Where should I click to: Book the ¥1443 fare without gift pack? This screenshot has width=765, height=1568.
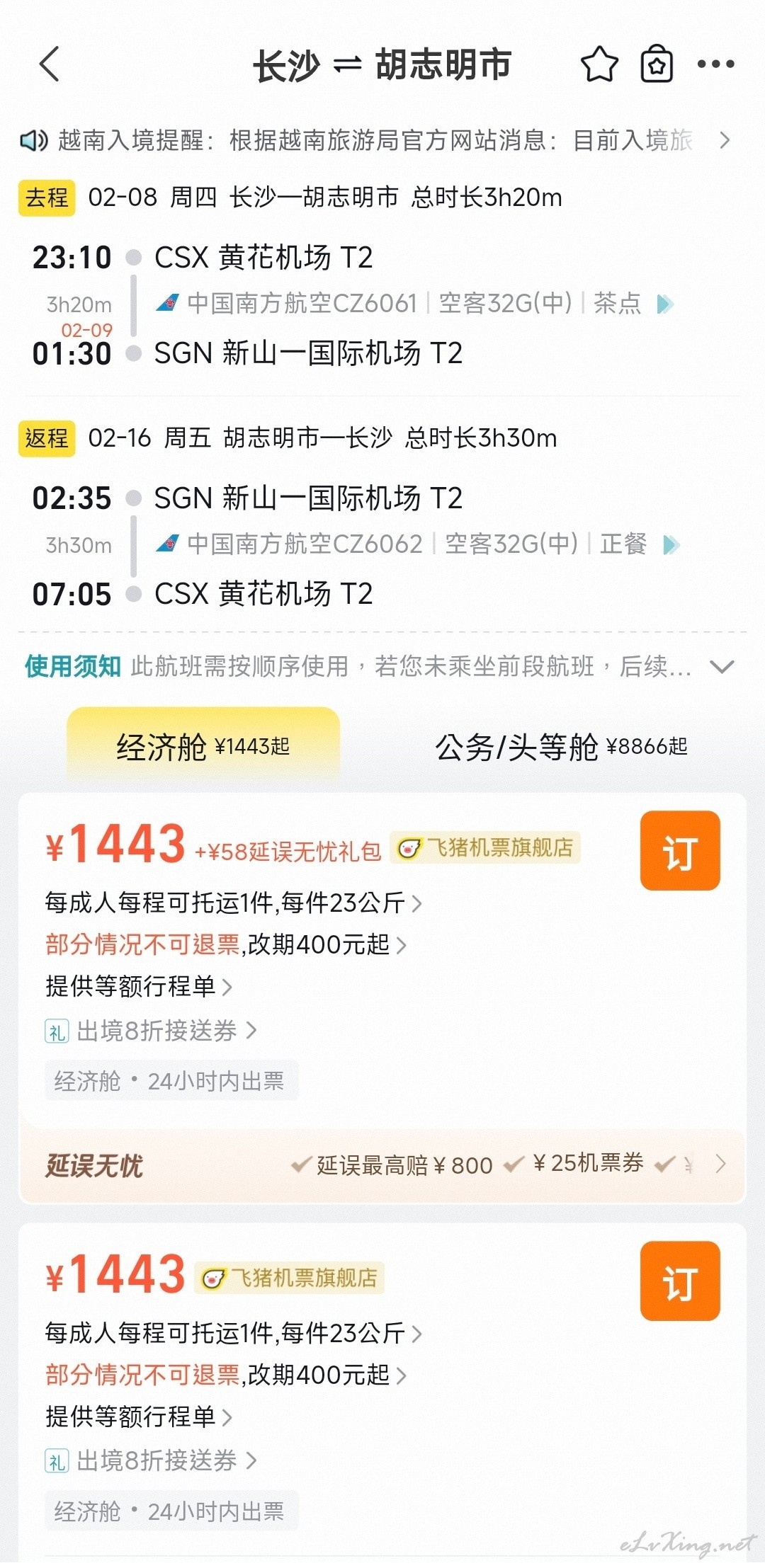click(680, 1281)
